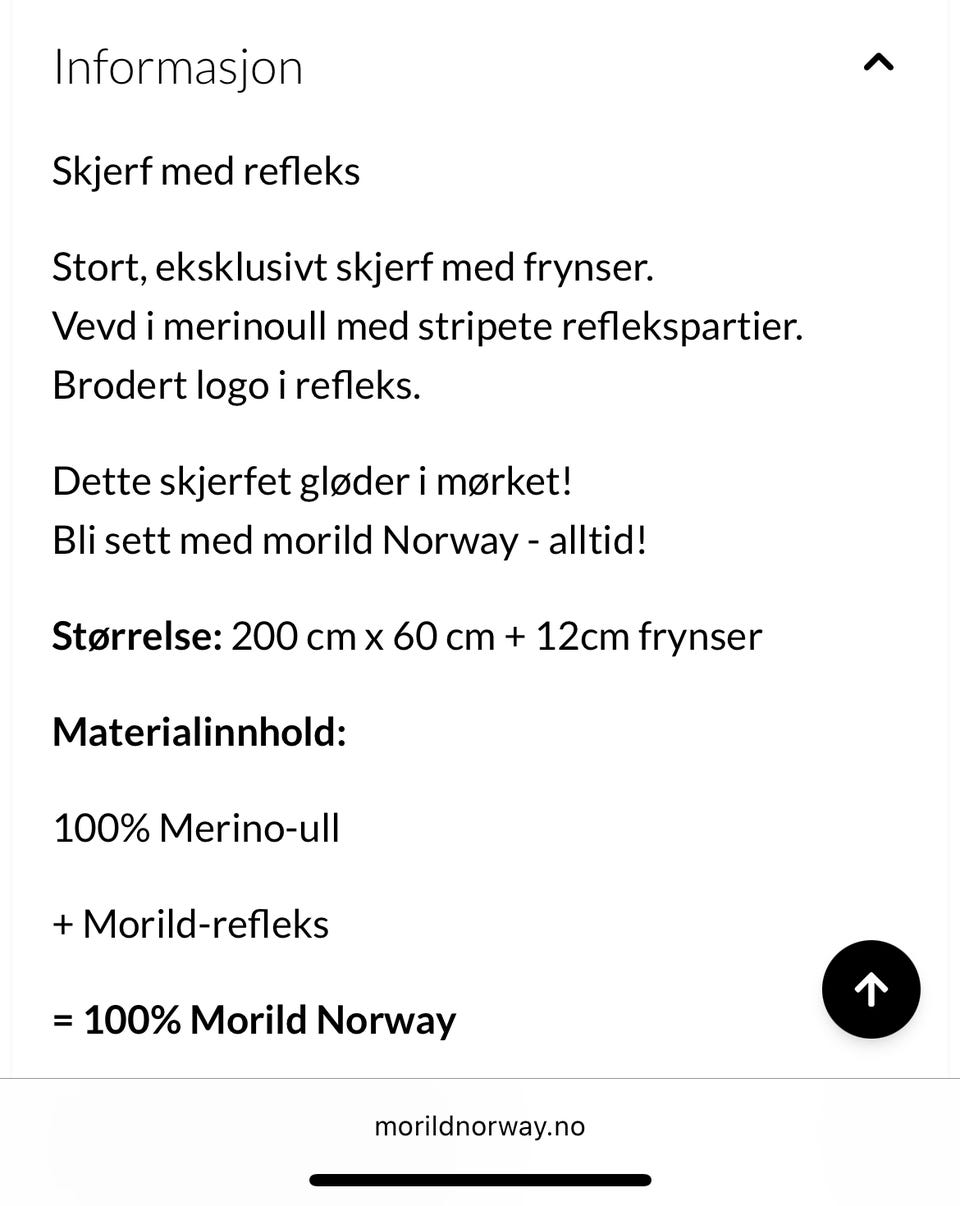Tap the Materialinnhold heading
This screenshot has height=1206, width=960.
click(199, 732)
